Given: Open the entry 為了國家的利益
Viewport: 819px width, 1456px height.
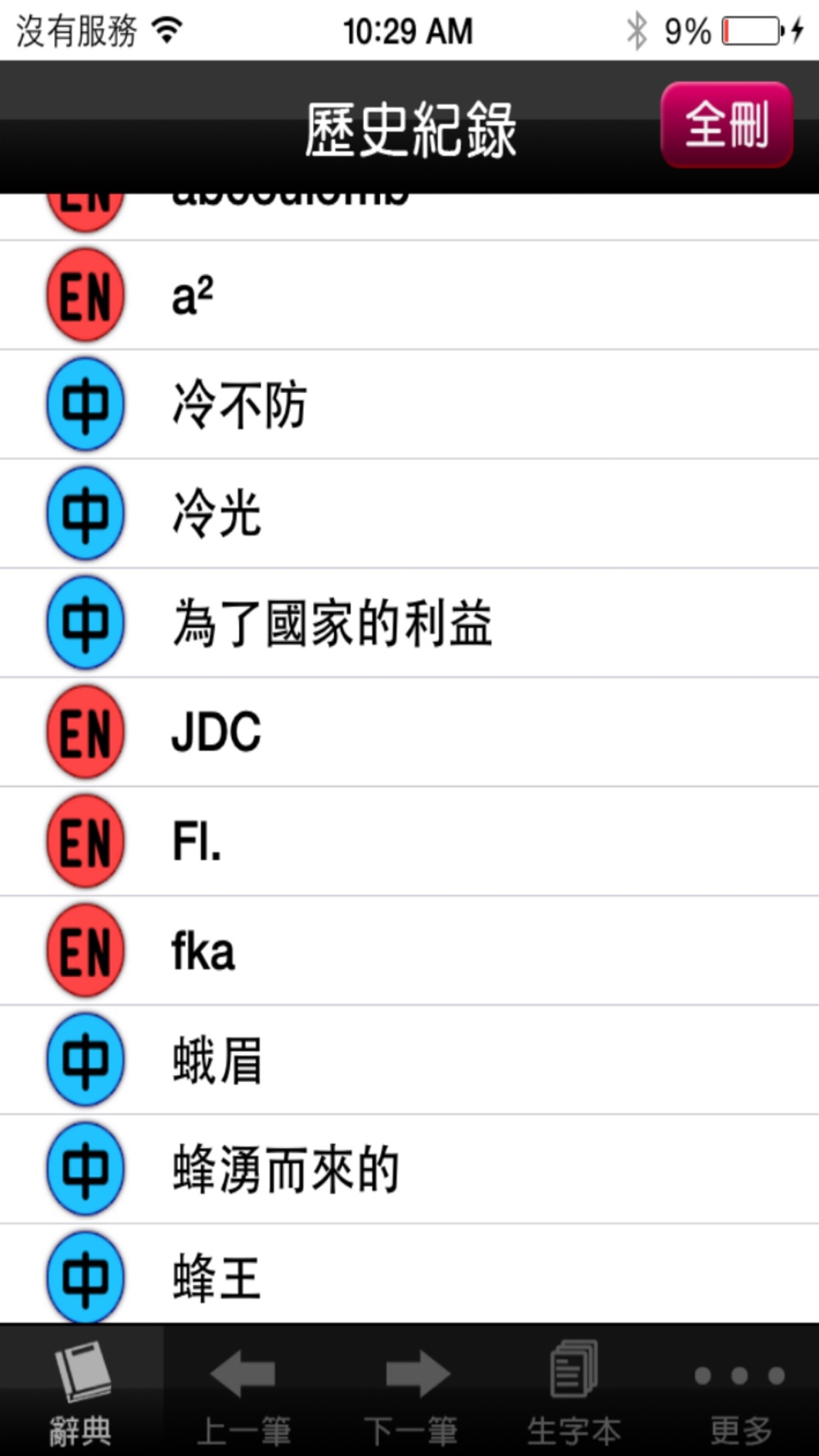Looking at the screenshot, I should [x=409, y=623].
